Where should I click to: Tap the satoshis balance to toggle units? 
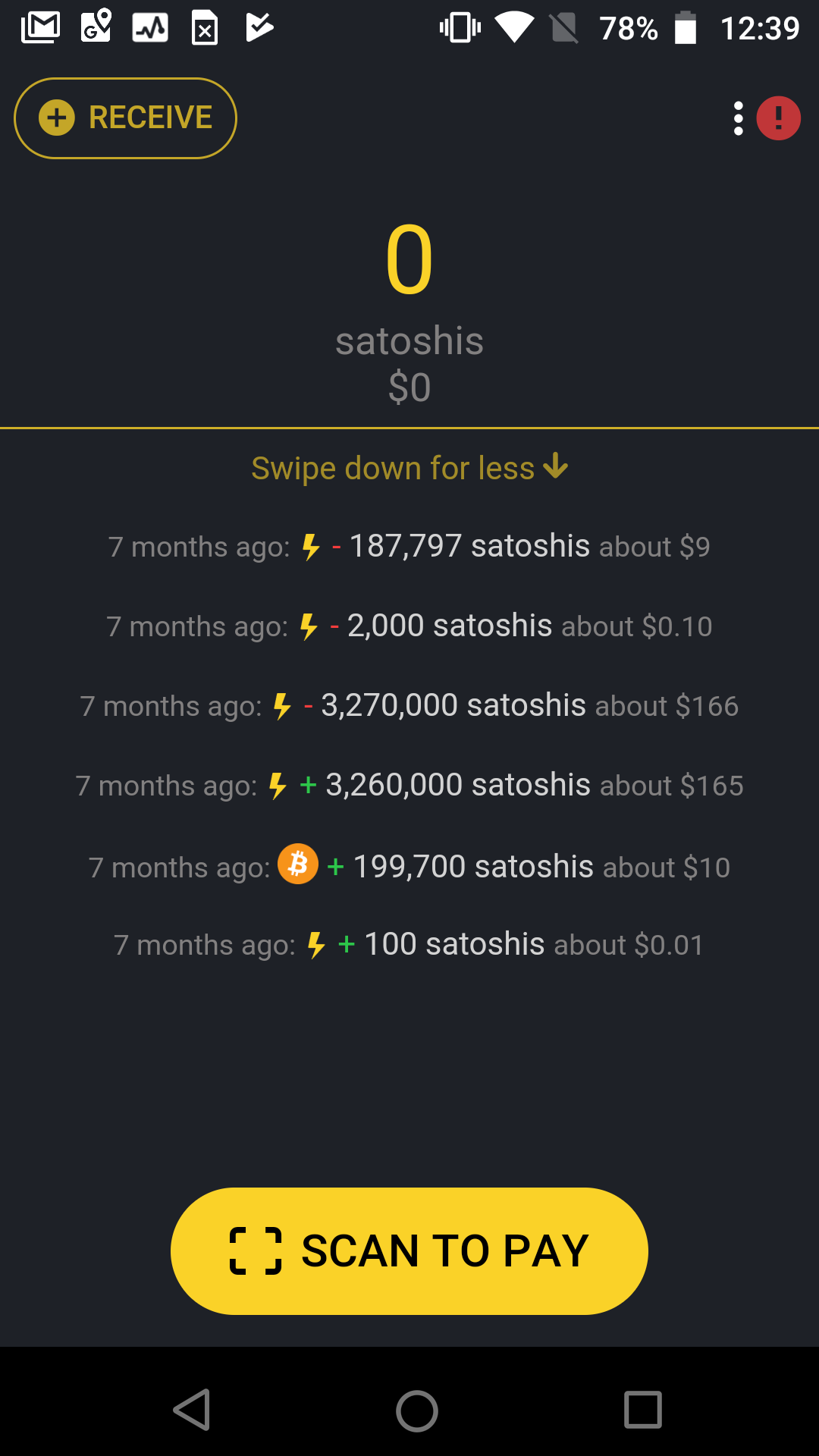pyautogui.click(x=409, y=312)
